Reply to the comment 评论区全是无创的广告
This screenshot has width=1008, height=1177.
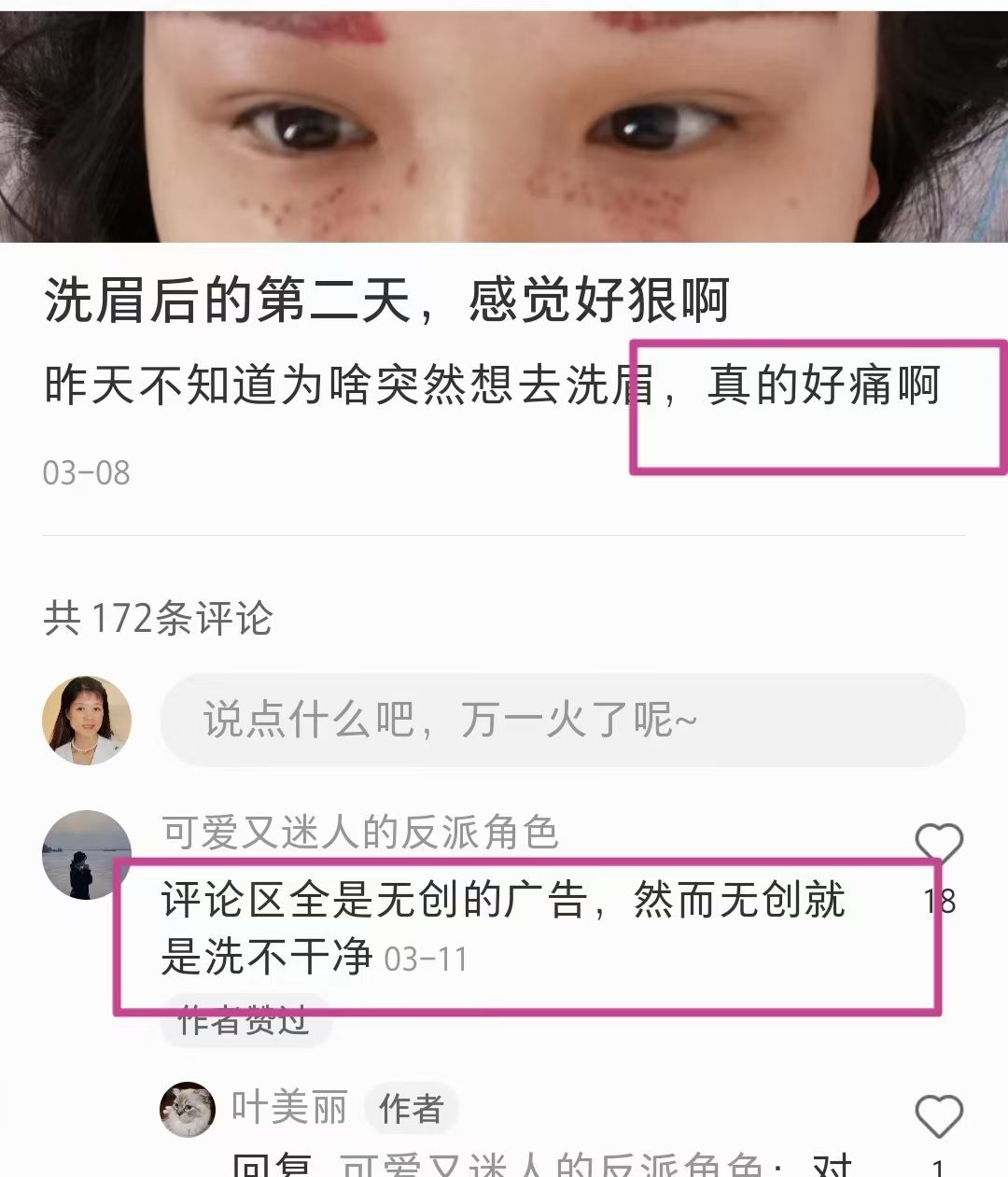point(504,929)
